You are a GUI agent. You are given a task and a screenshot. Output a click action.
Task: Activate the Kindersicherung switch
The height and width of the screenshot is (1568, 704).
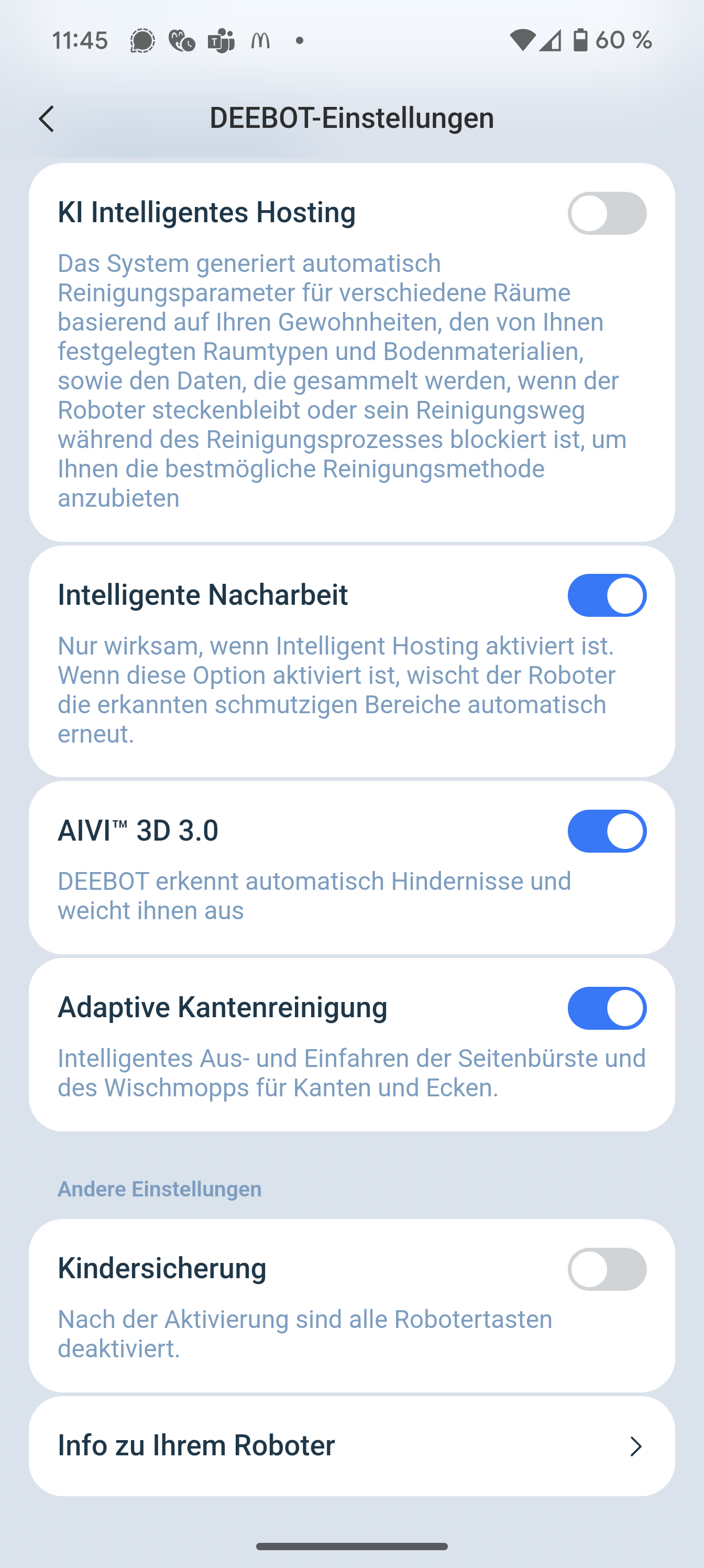click(x=607, y=1269)
